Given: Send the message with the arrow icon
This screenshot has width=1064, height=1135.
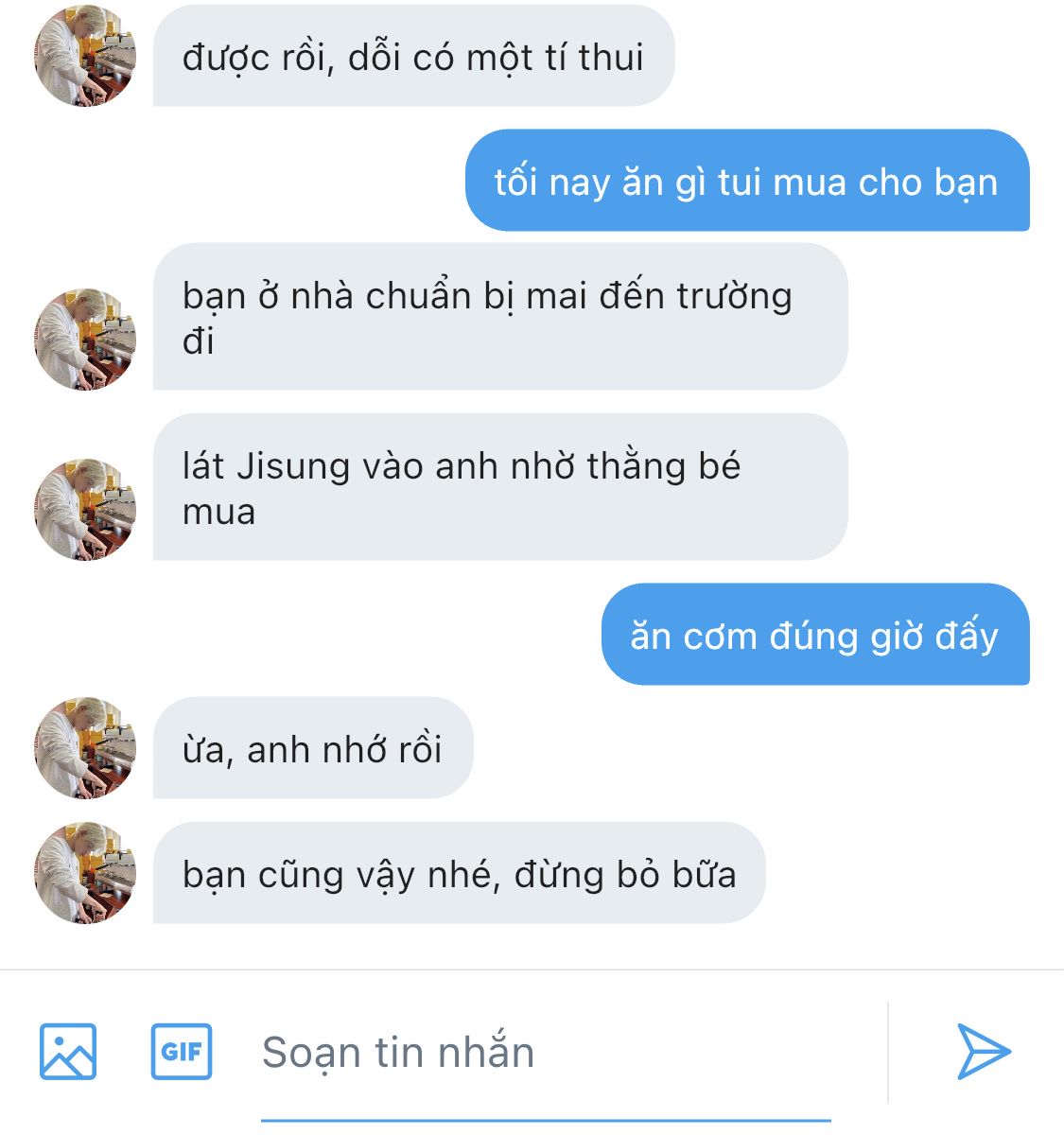Looking at the screenshot, I should 983,1051.
